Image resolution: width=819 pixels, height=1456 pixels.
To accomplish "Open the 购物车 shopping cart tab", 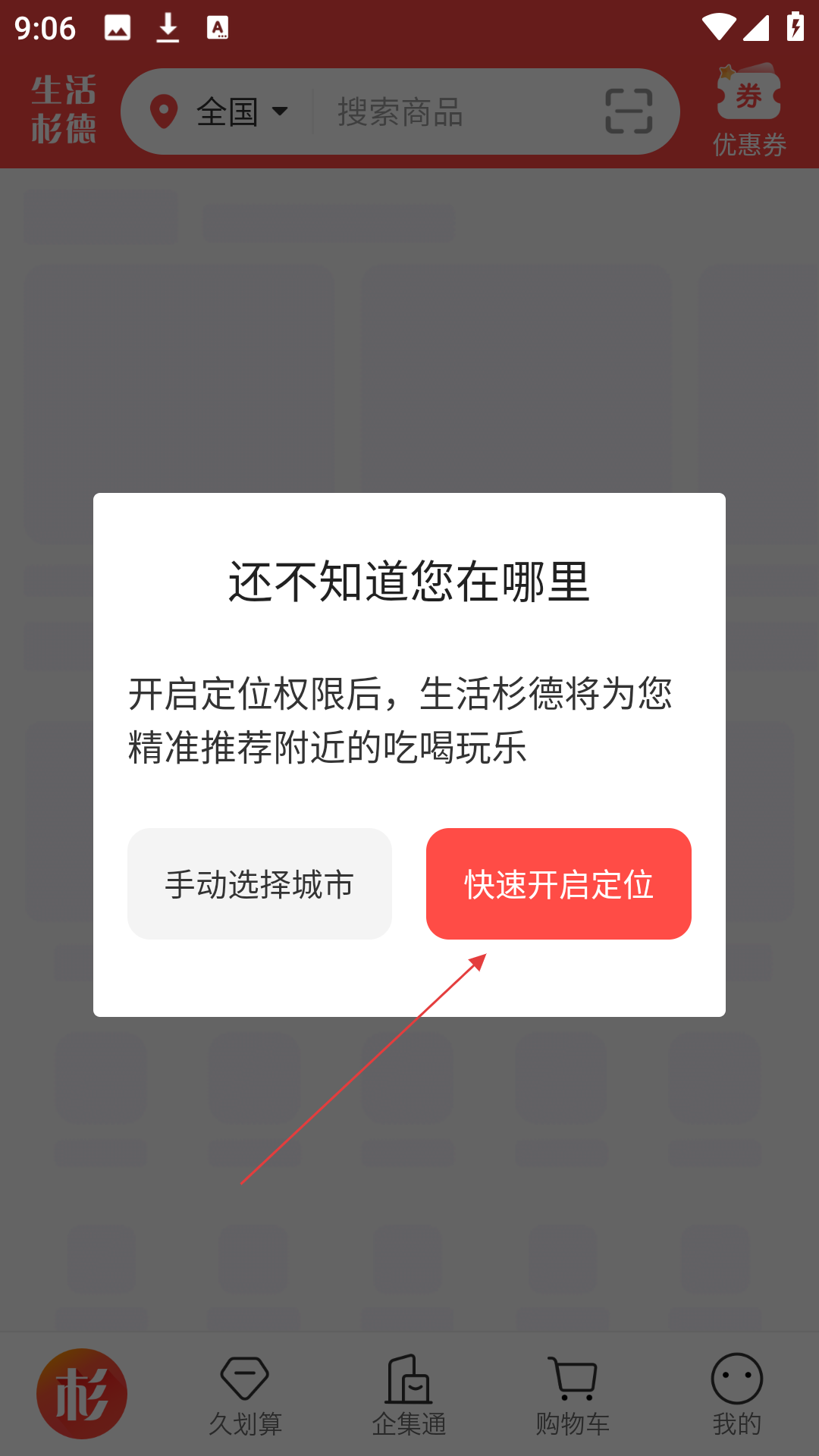I will coord(573,1395).
